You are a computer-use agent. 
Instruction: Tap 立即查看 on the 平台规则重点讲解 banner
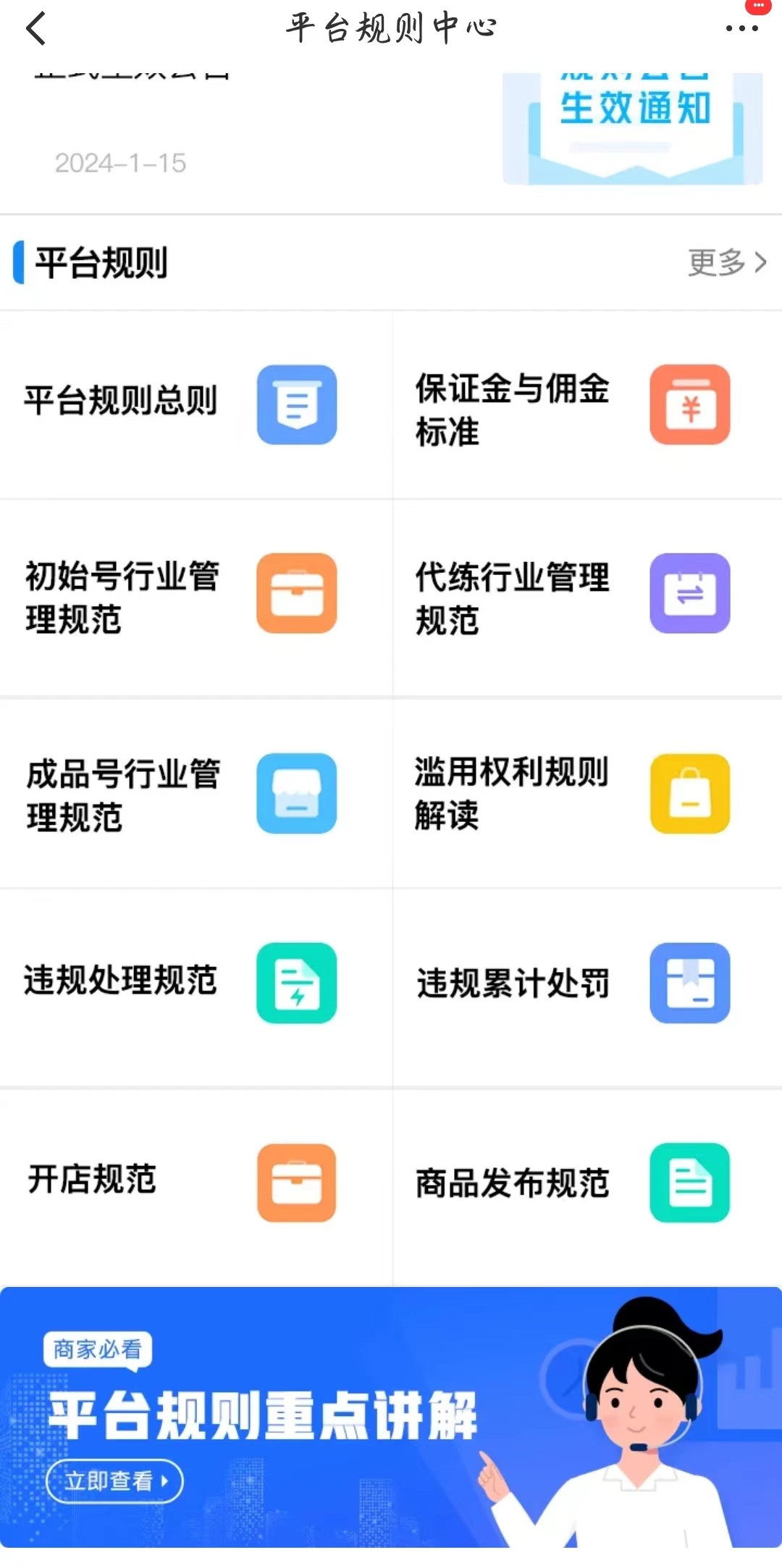114,1480
